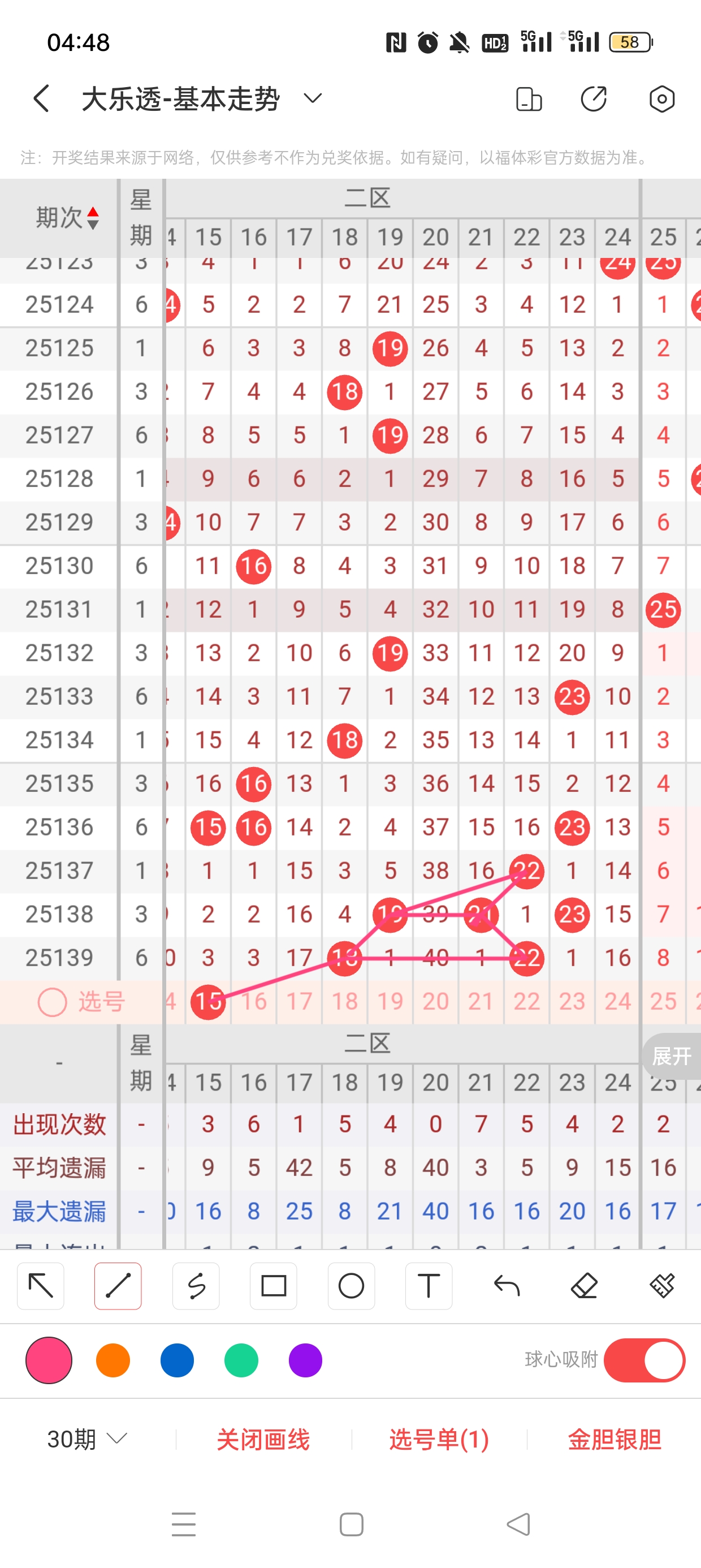Open the settings hexagon icon

pos(661,98)
